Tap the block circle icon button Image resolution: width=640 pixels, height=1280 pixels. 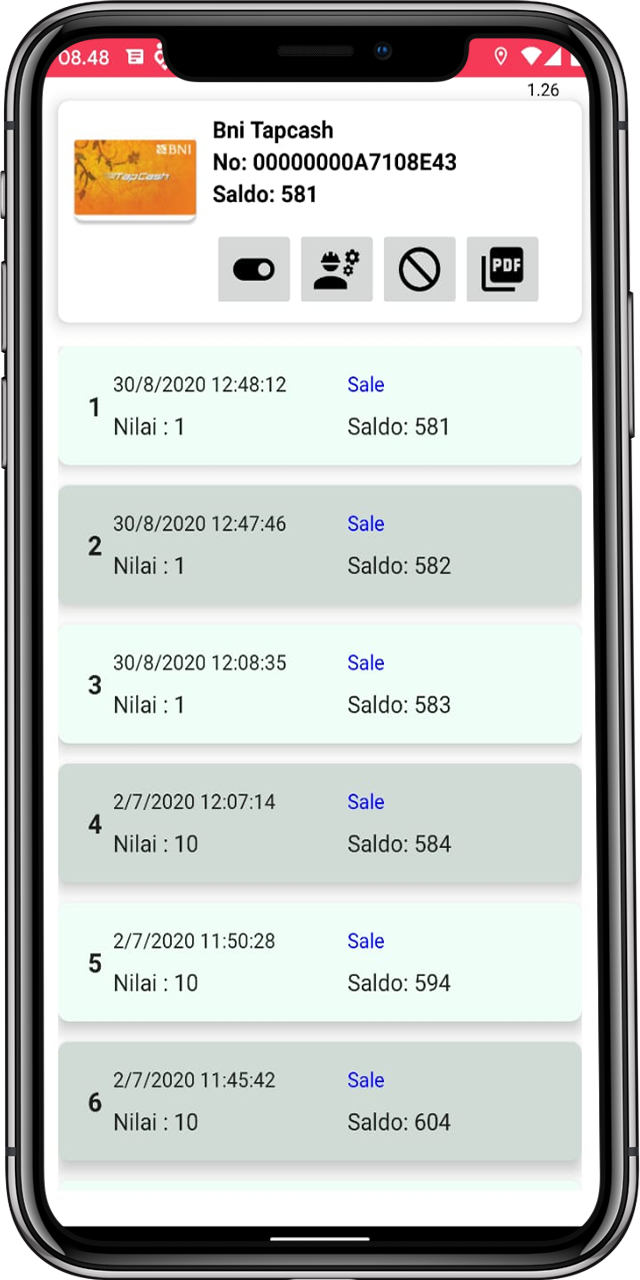coord(420,269)
